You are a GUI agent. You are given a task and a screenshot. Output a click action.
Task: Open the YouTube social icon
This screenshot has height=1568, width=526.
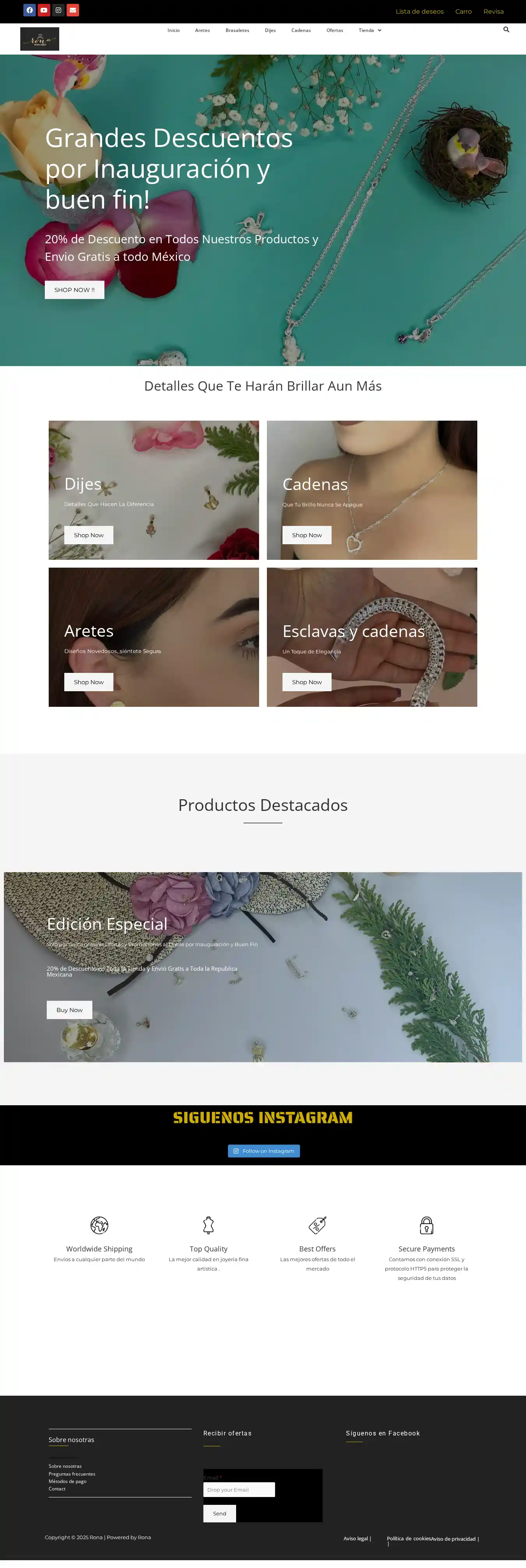pos(44,11)
